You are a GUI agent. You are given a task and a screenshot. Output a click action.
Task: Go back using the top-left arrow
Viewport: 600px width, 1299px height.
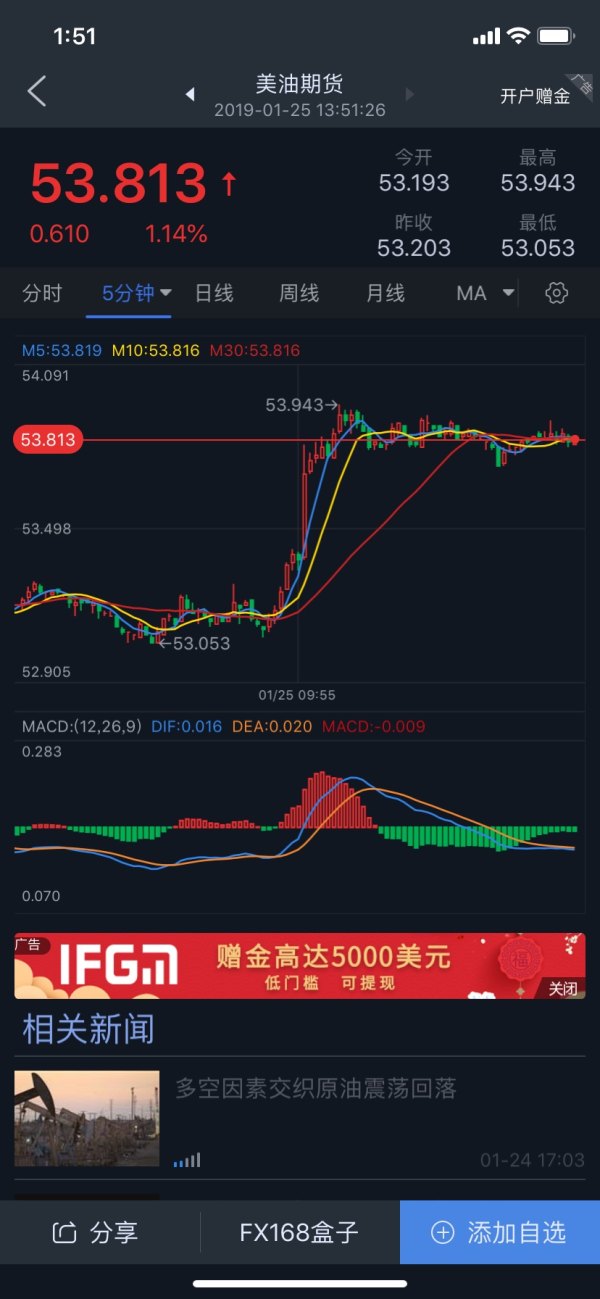click(37, 92)
